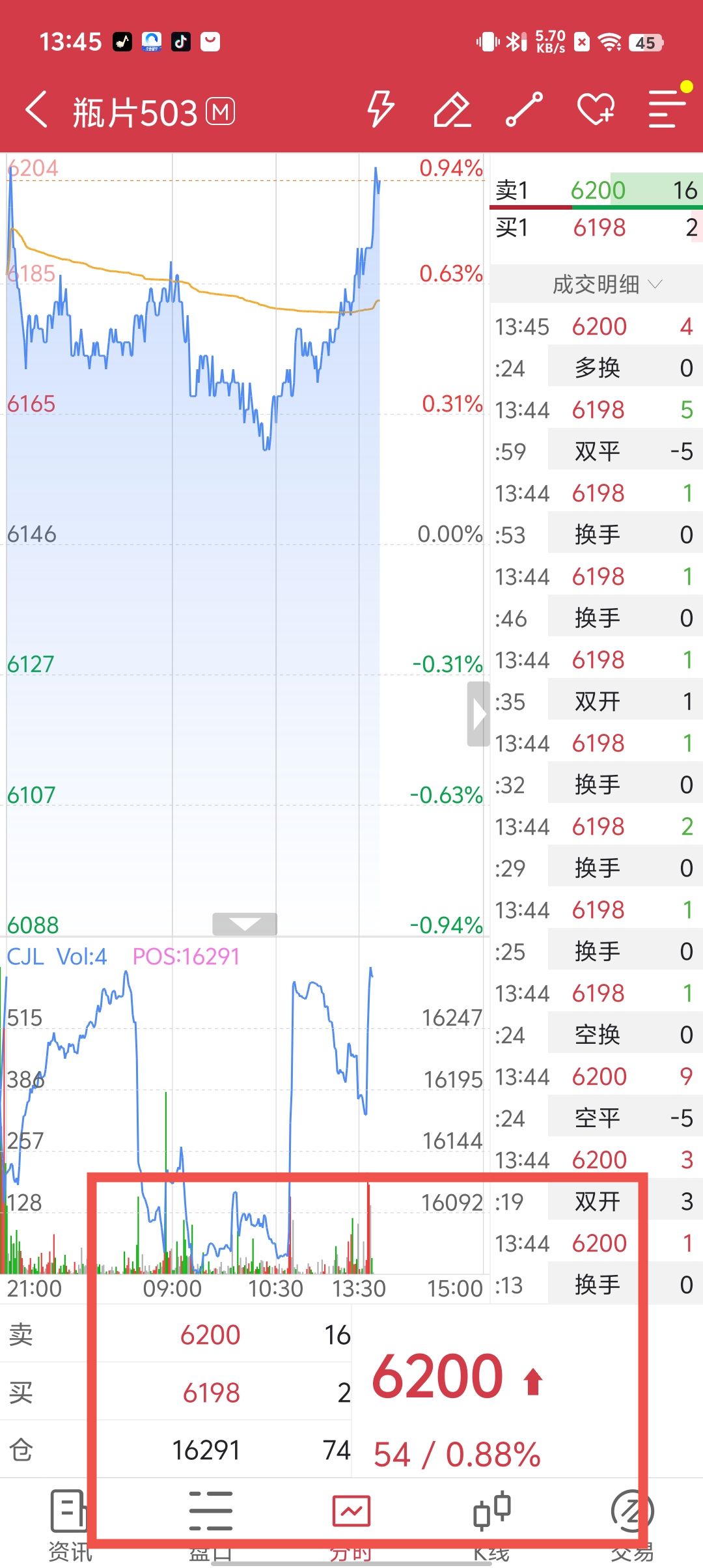Open the pencil edit tool
Image resolution: width=703 pixels, height=1568 pixels.
pyautogui.click(x=452, y=109)
